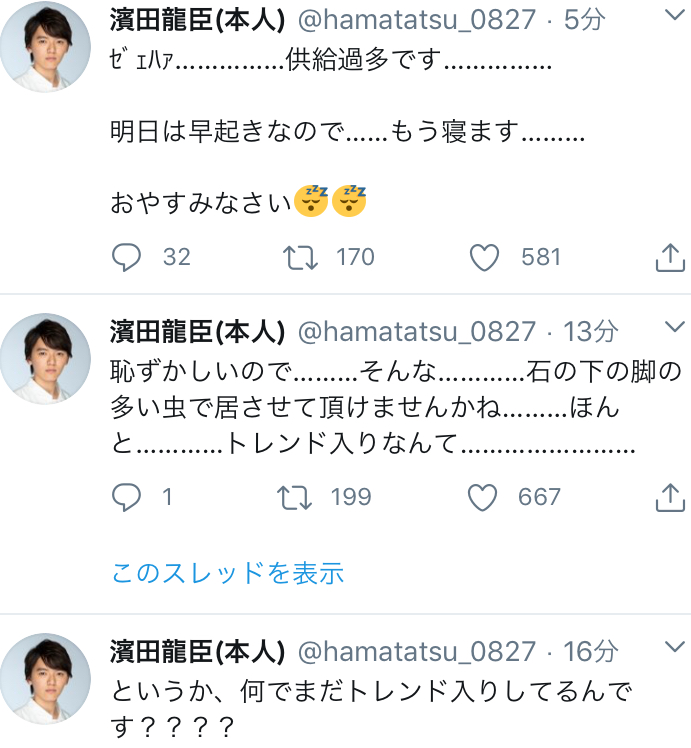Share the 恥ずかしいので tweet
The image size is (691, 748).
(x=668, y=497)
